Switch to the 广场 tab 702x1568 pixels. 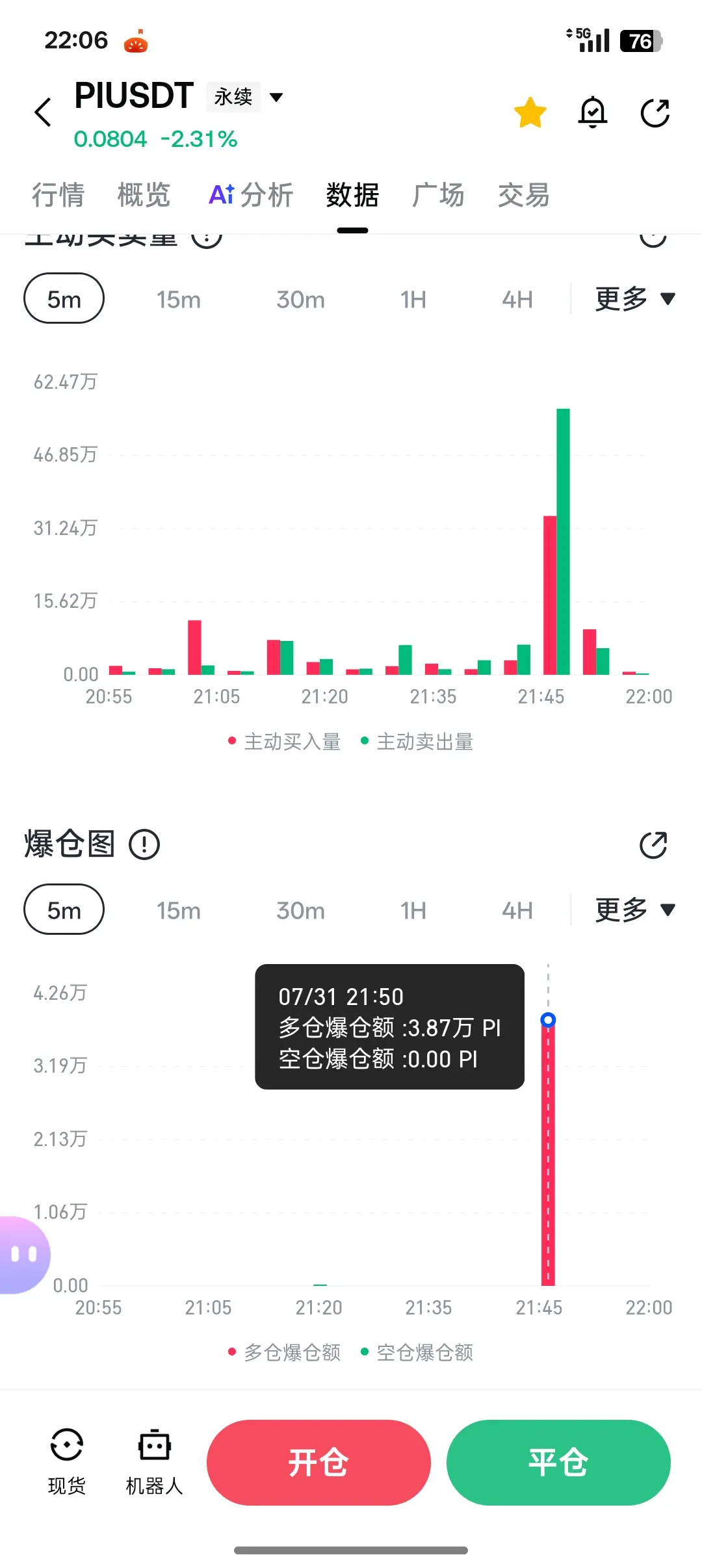click(438, 194)
